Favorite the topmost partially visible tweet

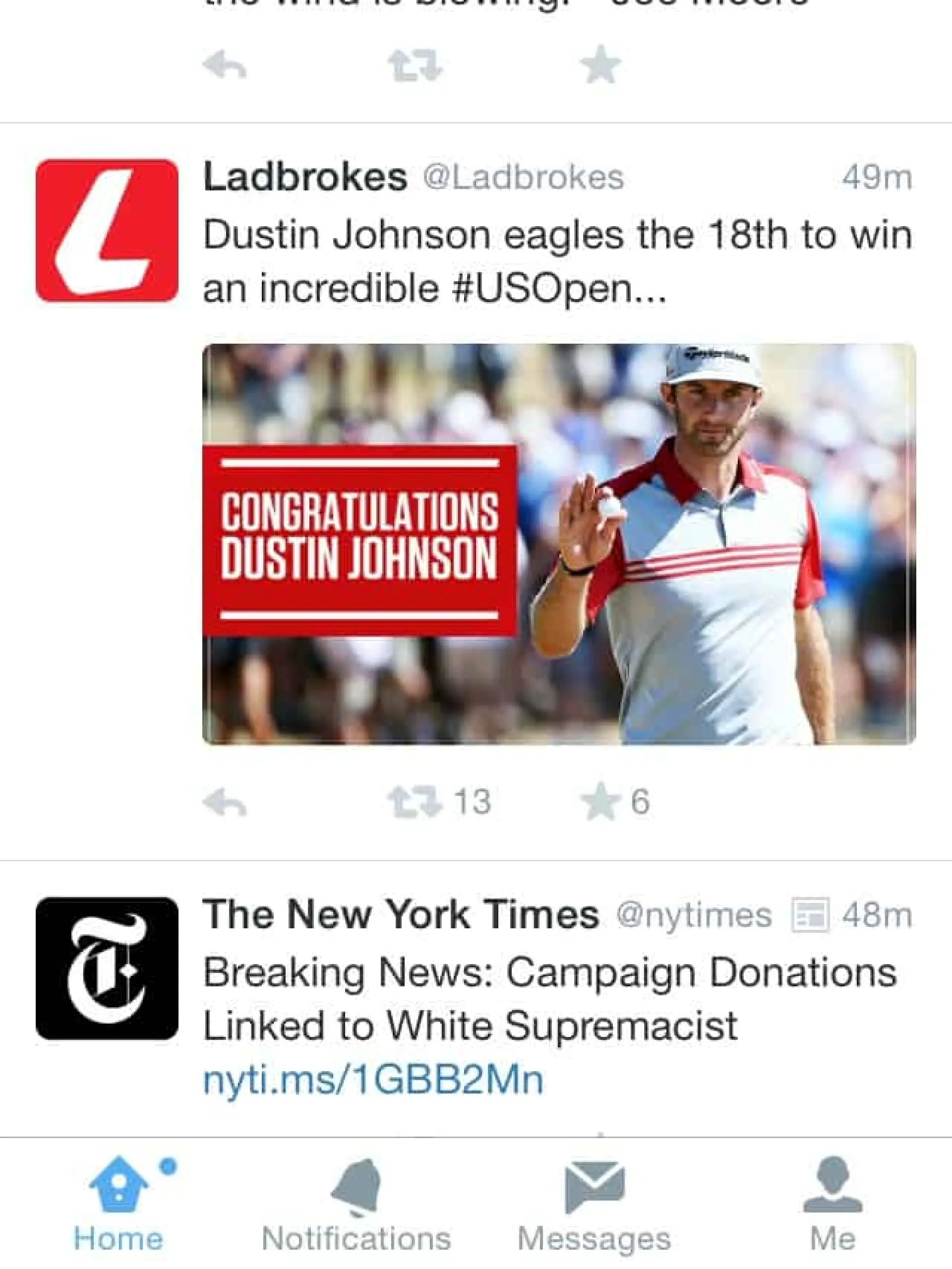(x=600, y=65)
